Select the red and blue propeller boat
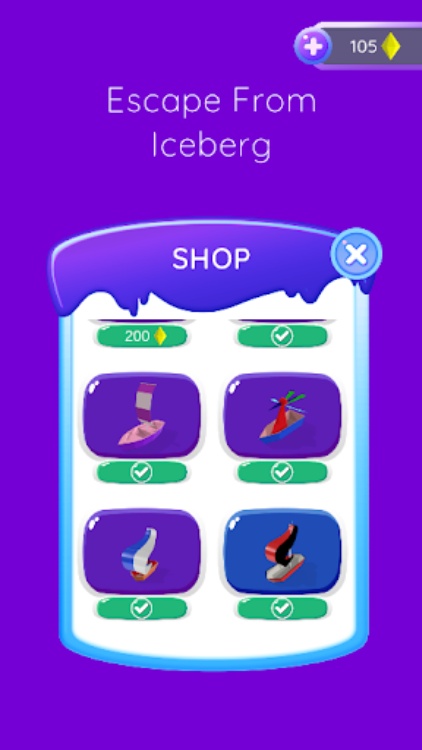The height and width of the screenshot is (750, 422). (282, 415)
